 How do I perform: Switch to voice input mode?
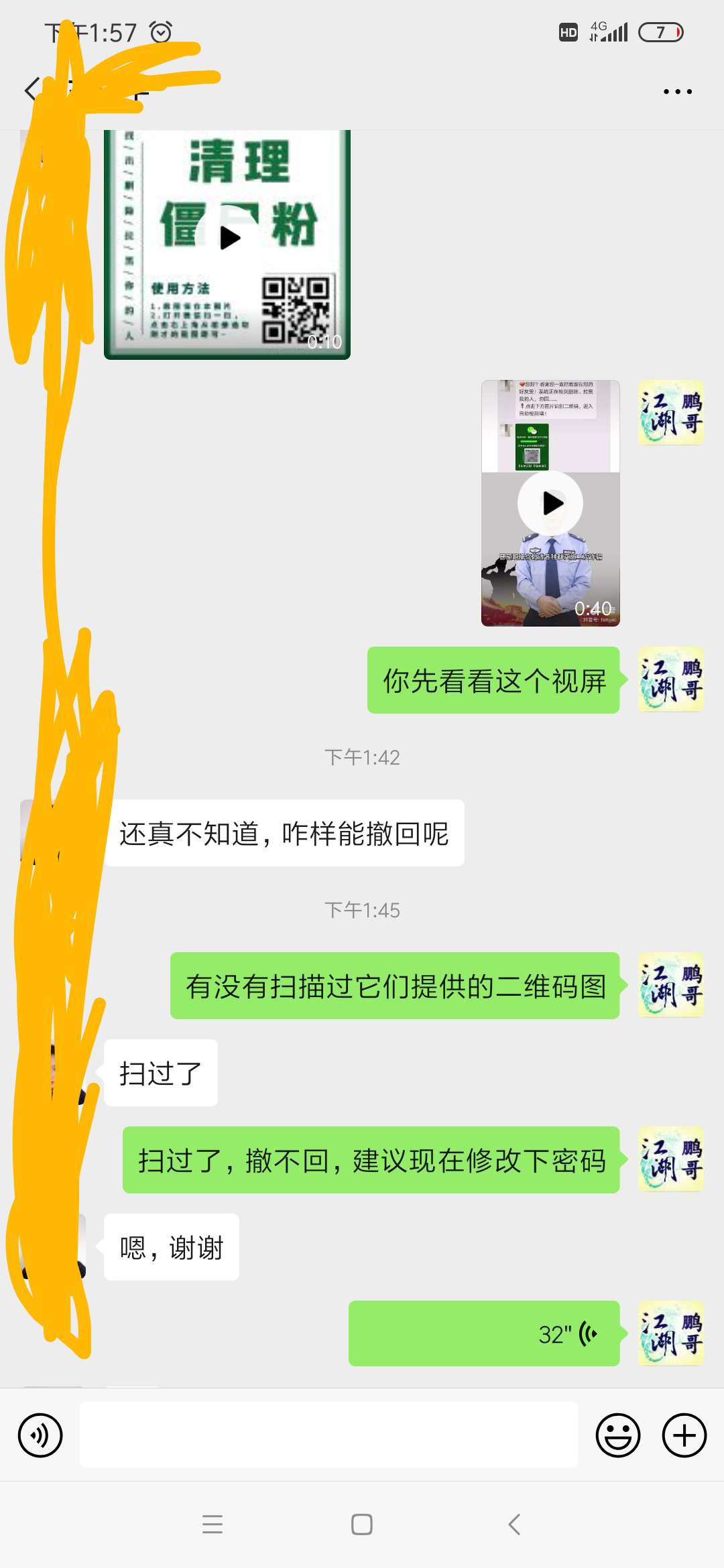click(40, 1435)
